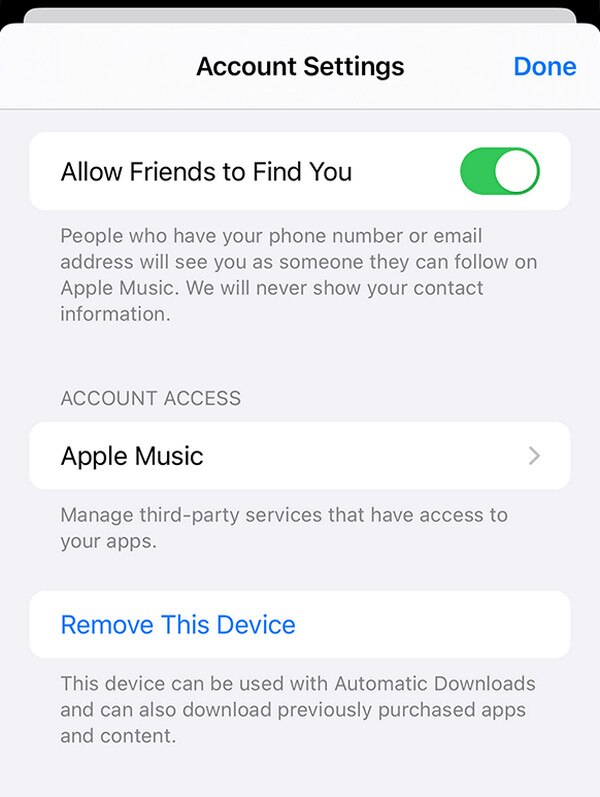Tap Done to close Account Settings
600x797 pixels.
point(544,67)
